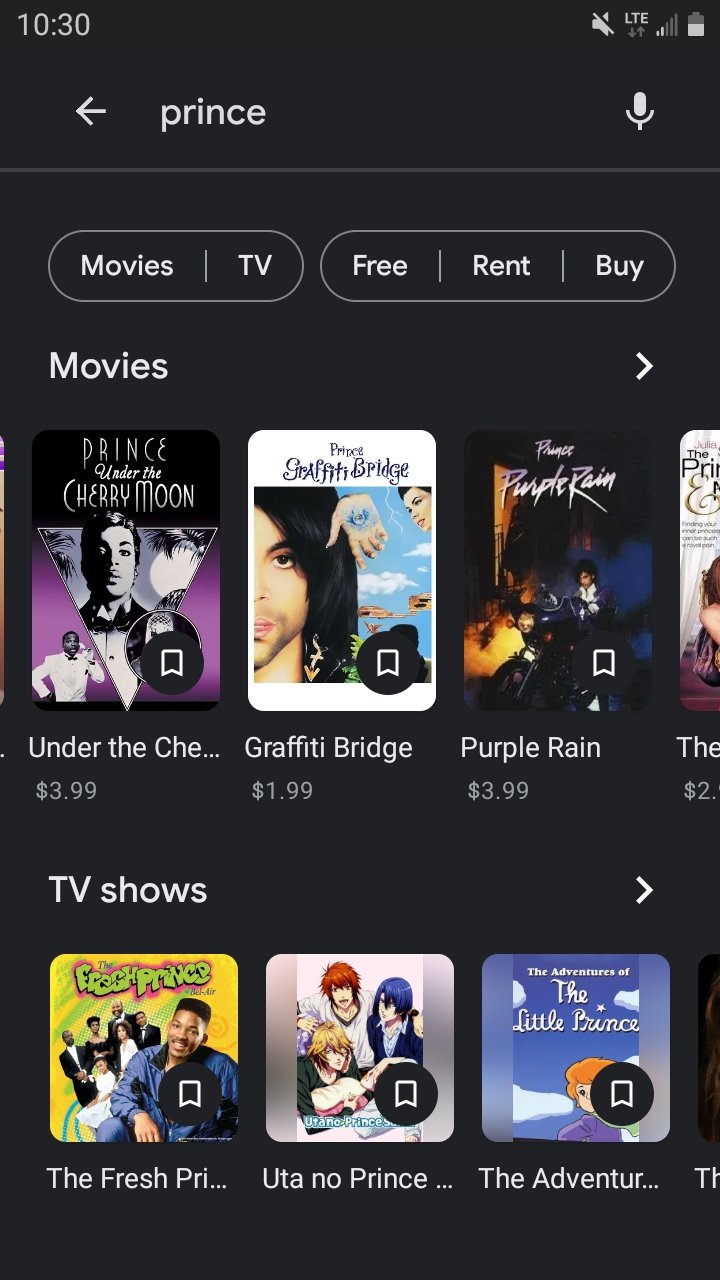The image size is (720, 1280).
Task: Save Purple Rain to watchlist
Action: point(604,663)
